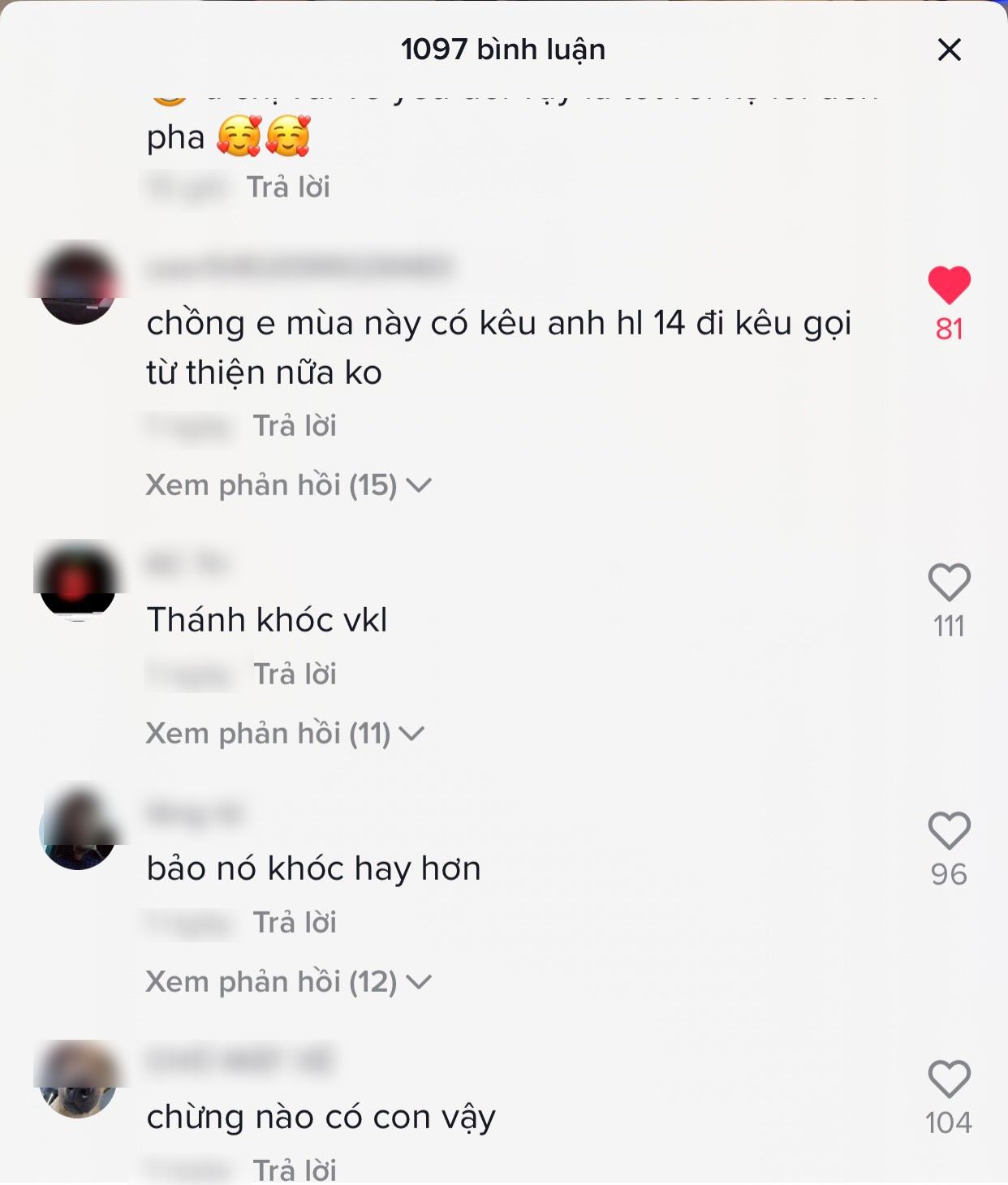Unlike the comment about 'chồng e mùa này'
Image resolution: width=1008 pixels, height=1185 pixels.
(949, 286)
